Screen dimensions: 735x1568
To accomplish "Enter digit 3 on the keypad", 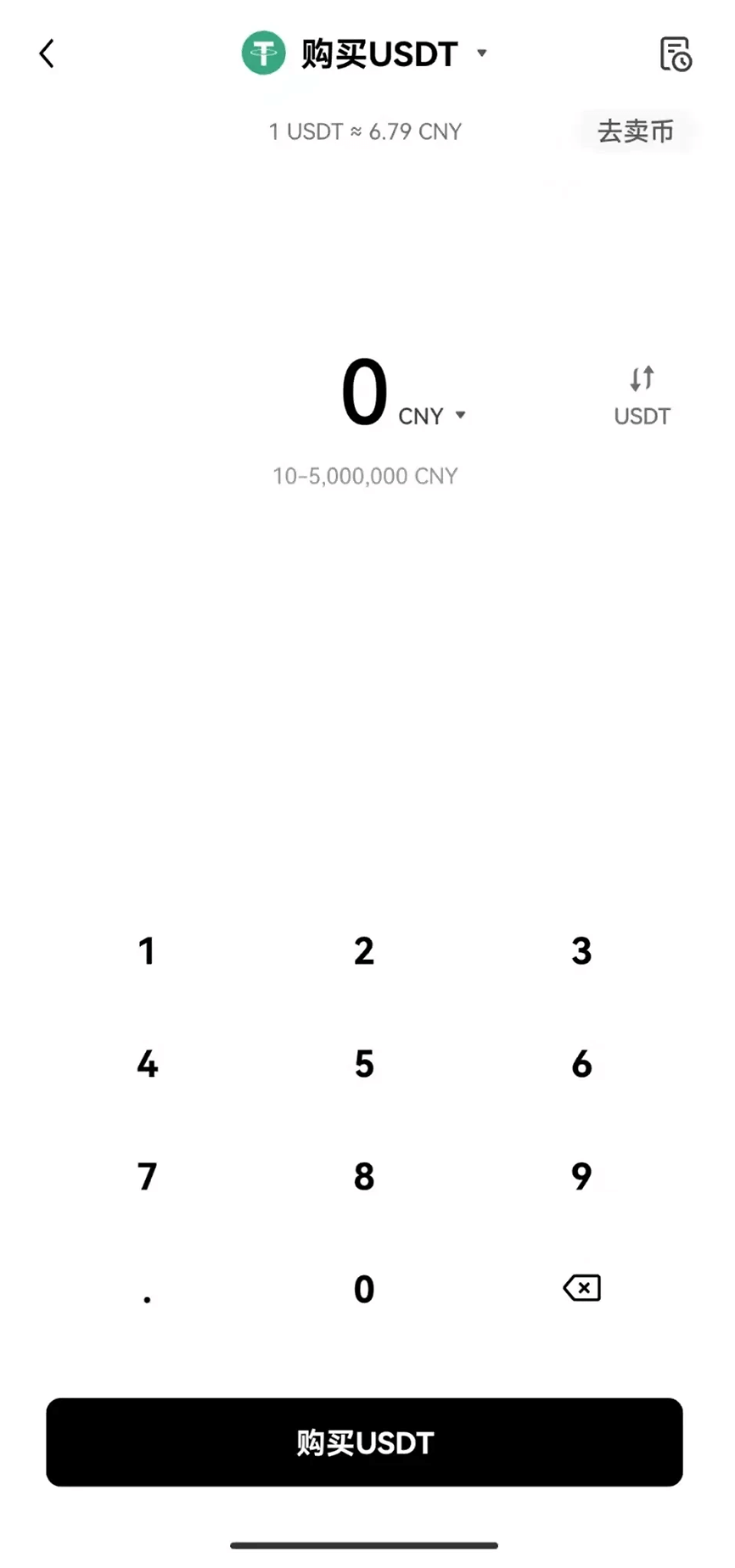I will pyautogui.click(x=581, y=951).
